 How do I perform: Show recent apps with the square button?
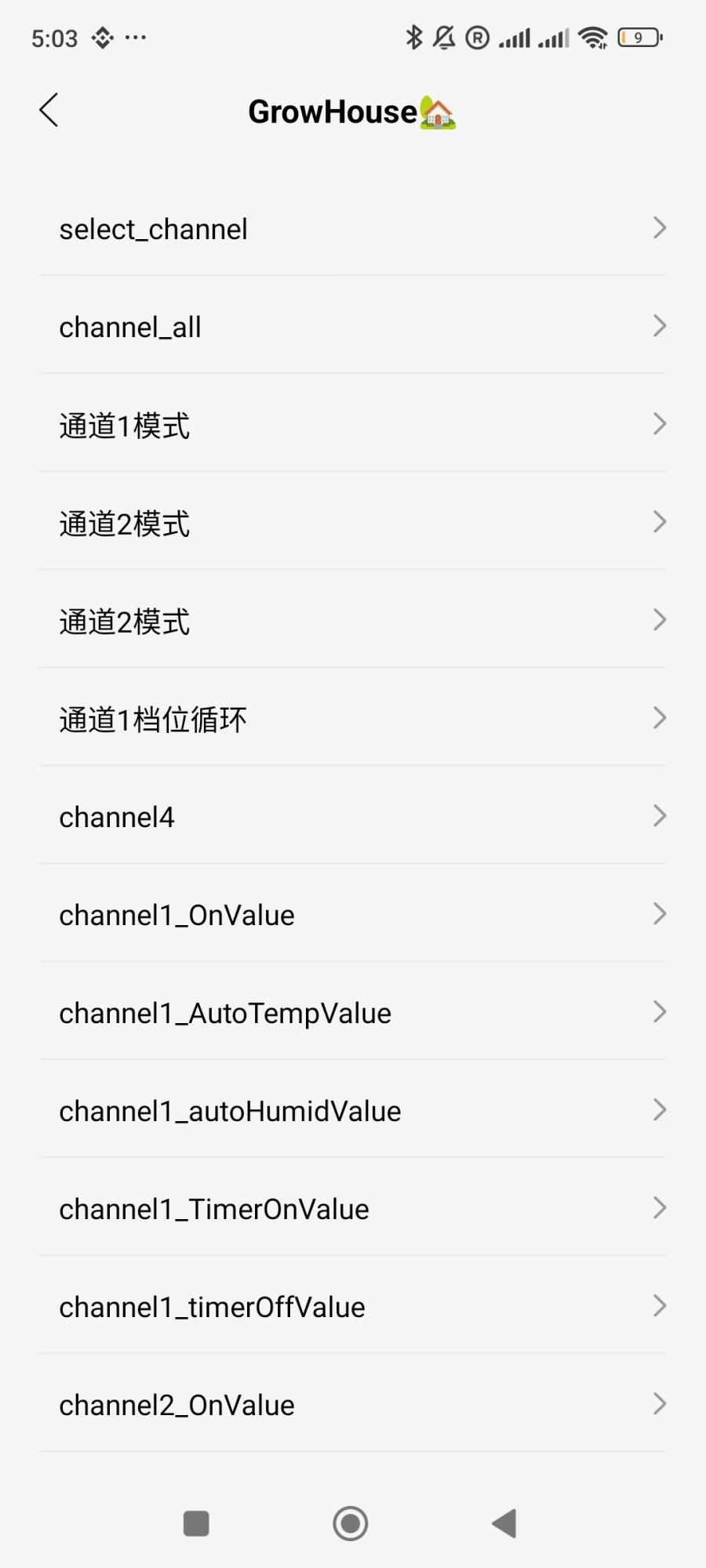tap(196, 1523)
